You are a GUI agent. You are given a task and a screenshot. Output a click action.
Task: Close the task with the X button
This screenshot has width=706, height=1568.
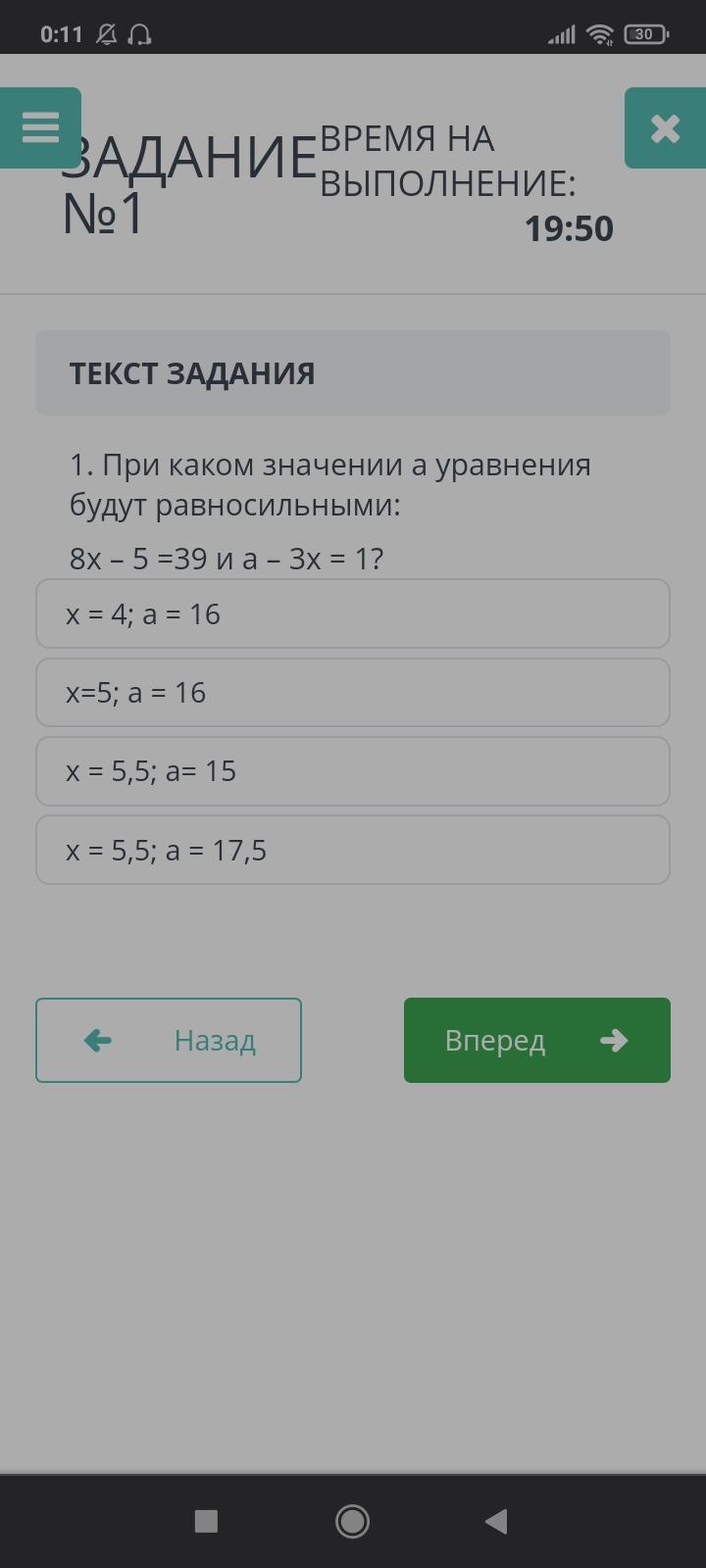665,128
